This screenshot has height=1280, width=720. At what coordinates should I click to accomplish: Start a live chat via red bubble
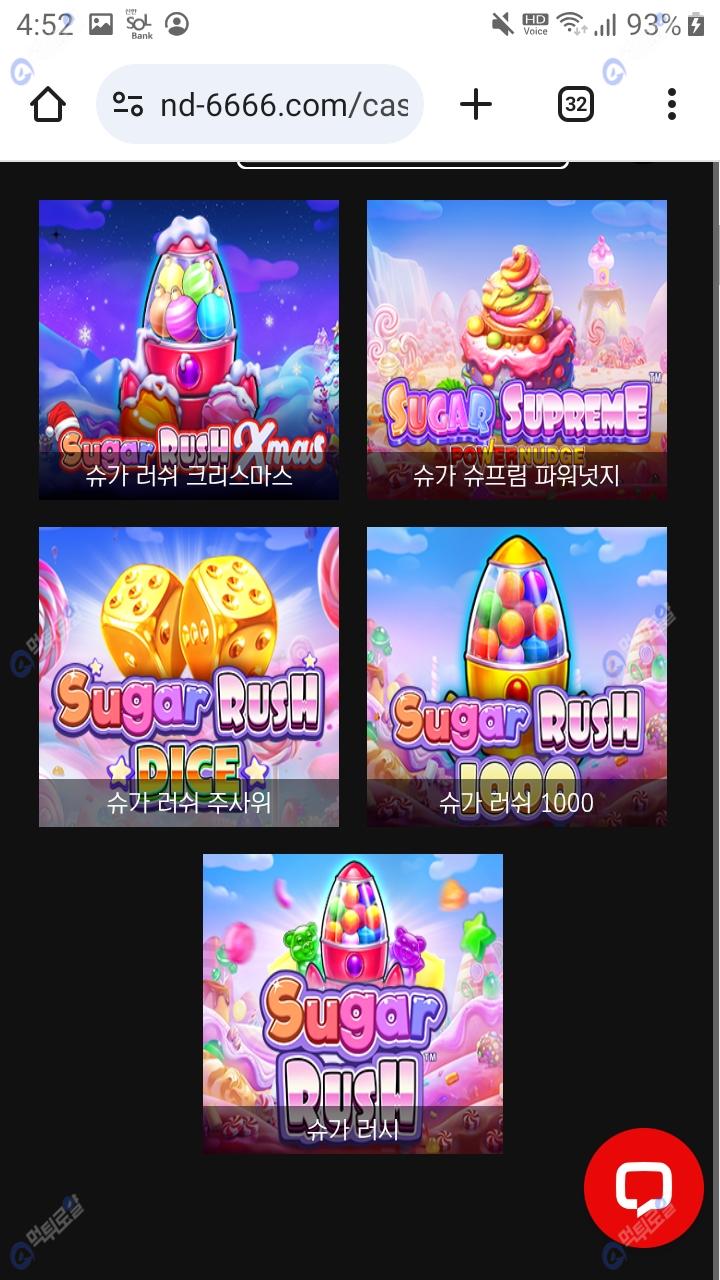point(644,1188)
